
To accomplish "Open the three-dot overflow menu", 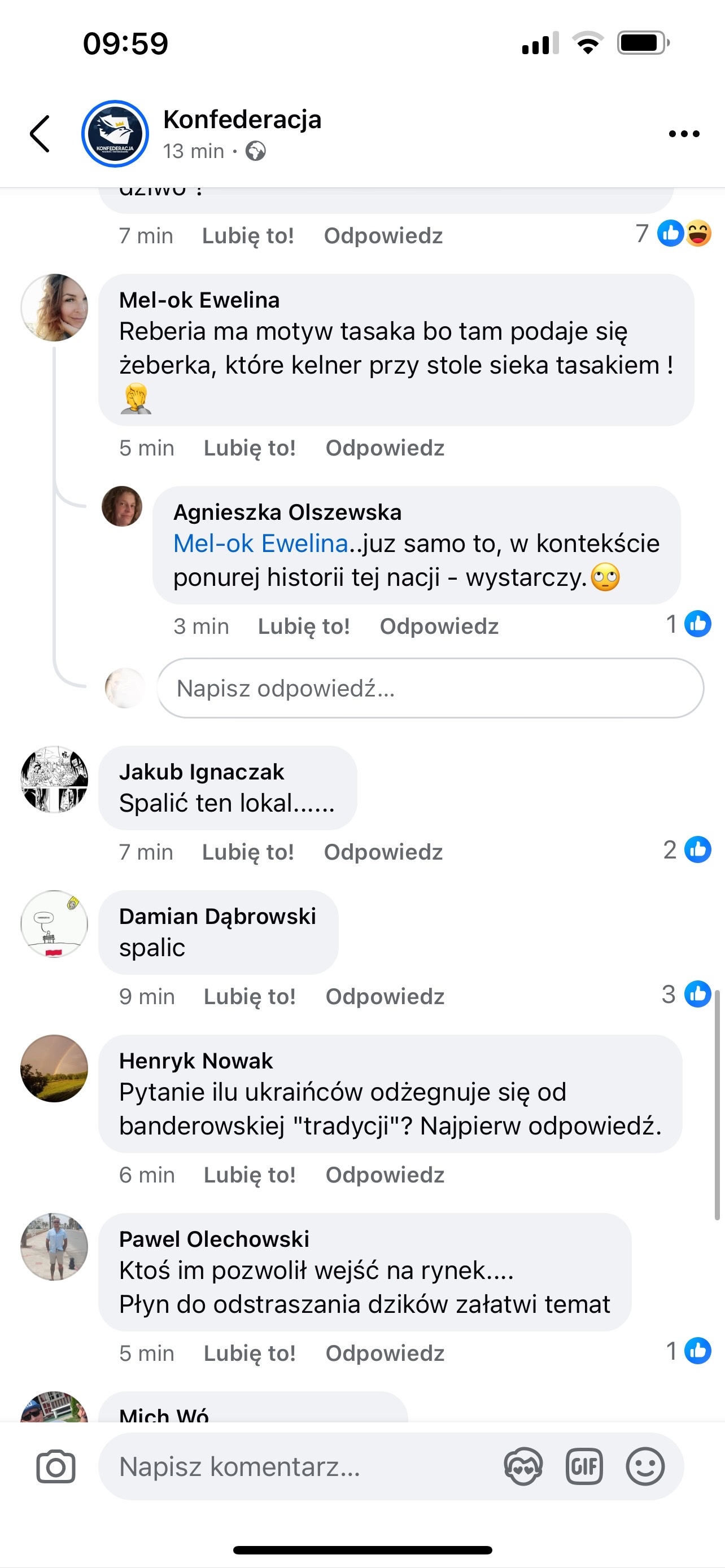I will pyautogui.click(x=684, y=134).
